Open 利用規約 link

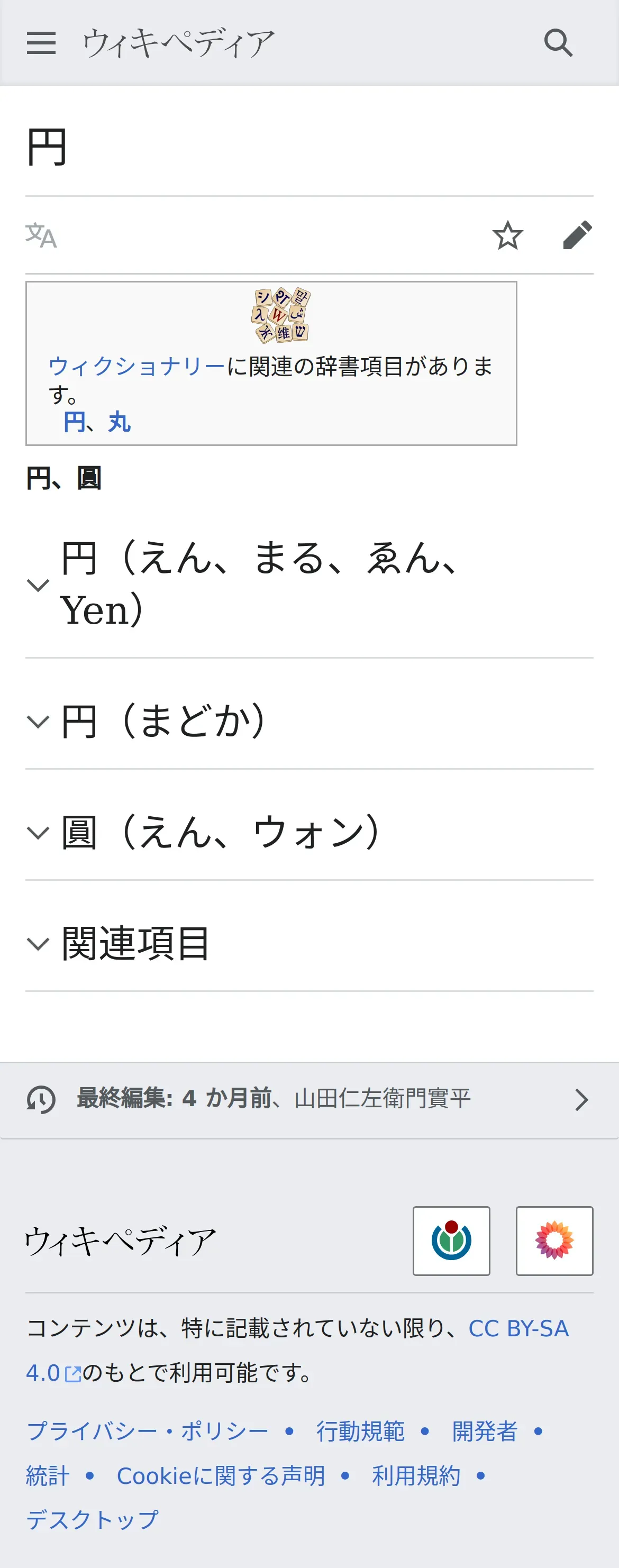[416, 1476]
